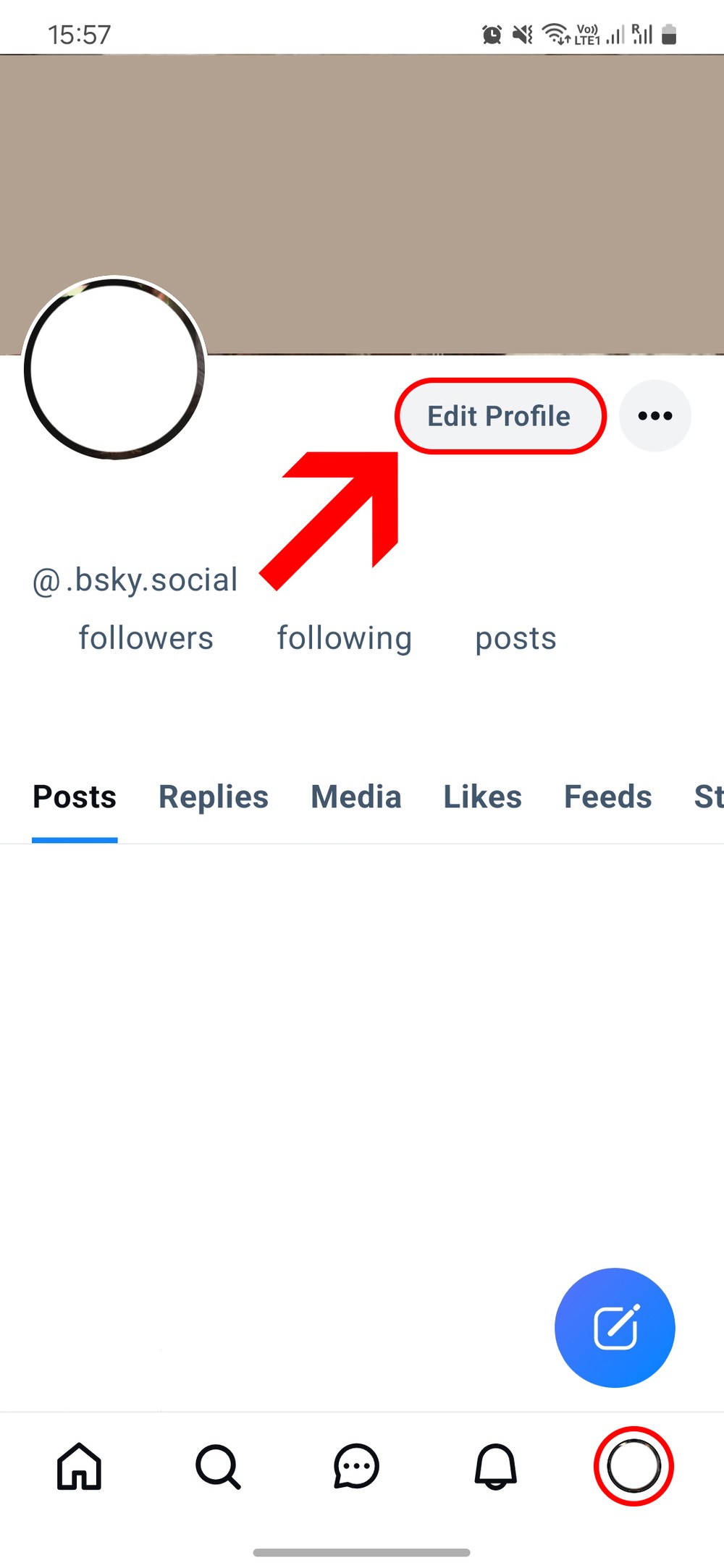724x1568 pixels.
Task: Open the notifications bell
Action: pyautogui.click(x=495, y=1467)
